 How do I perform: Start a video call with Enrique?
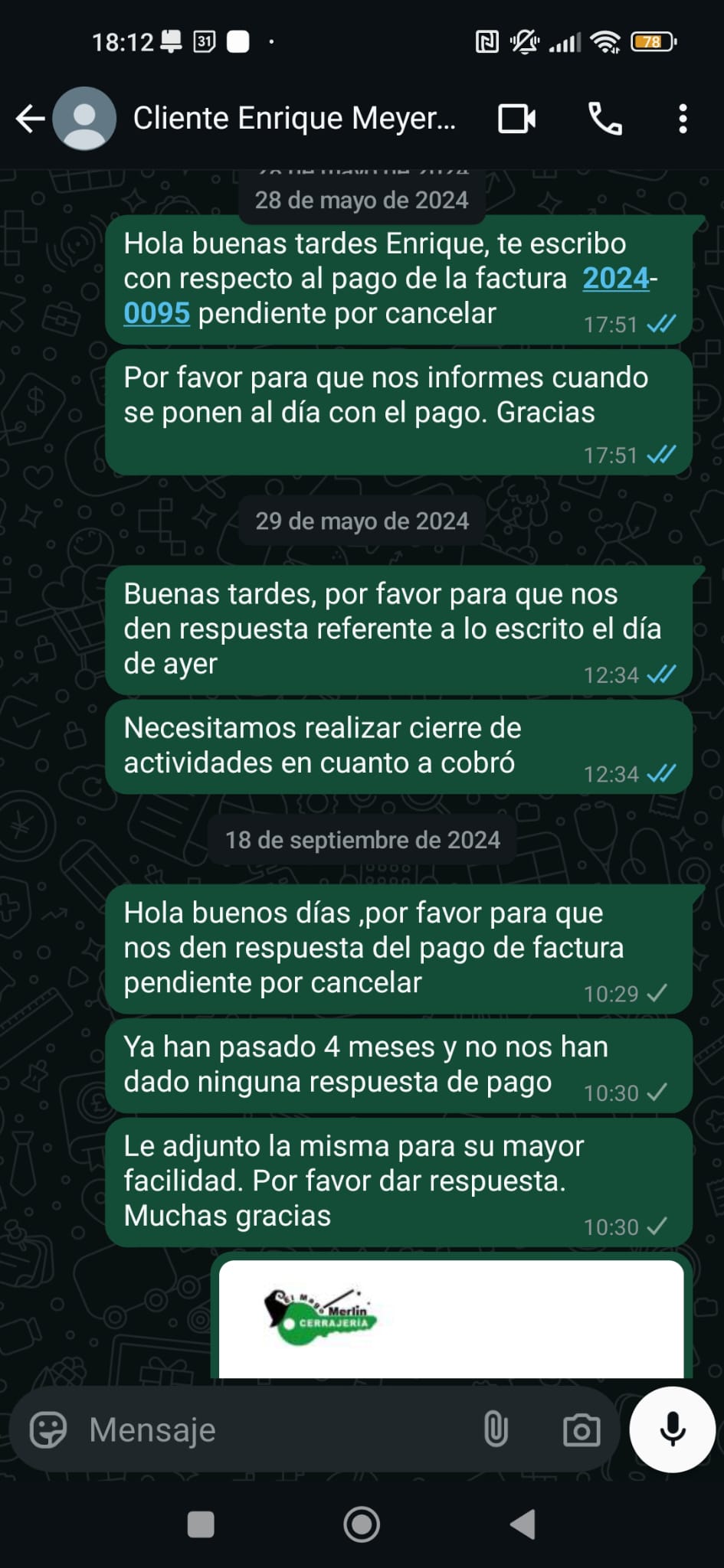516,119
